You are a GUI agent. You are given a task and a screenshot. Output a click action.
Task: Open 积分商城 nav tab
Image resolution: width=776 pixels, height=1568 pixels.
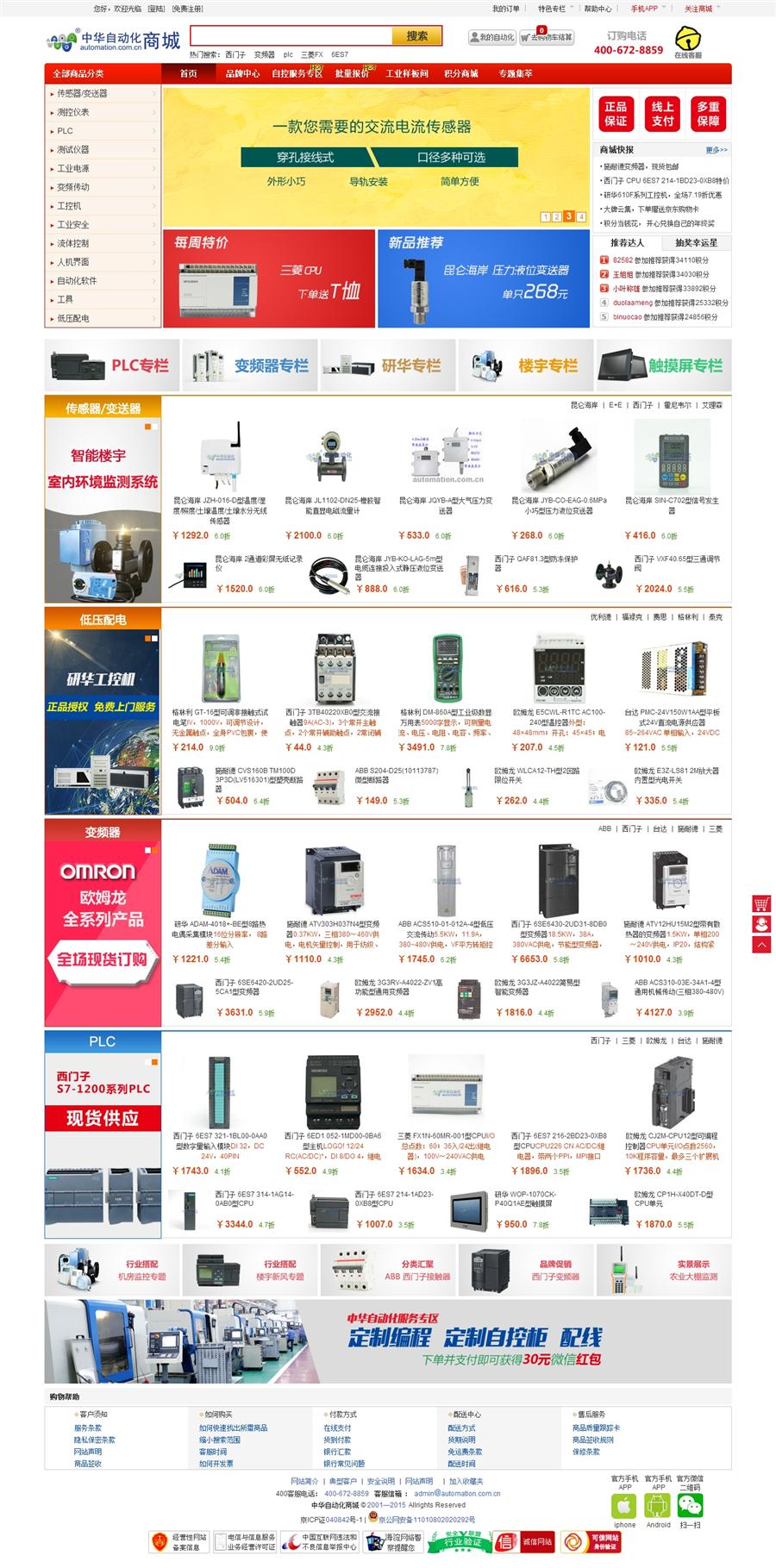click(460, 73)
